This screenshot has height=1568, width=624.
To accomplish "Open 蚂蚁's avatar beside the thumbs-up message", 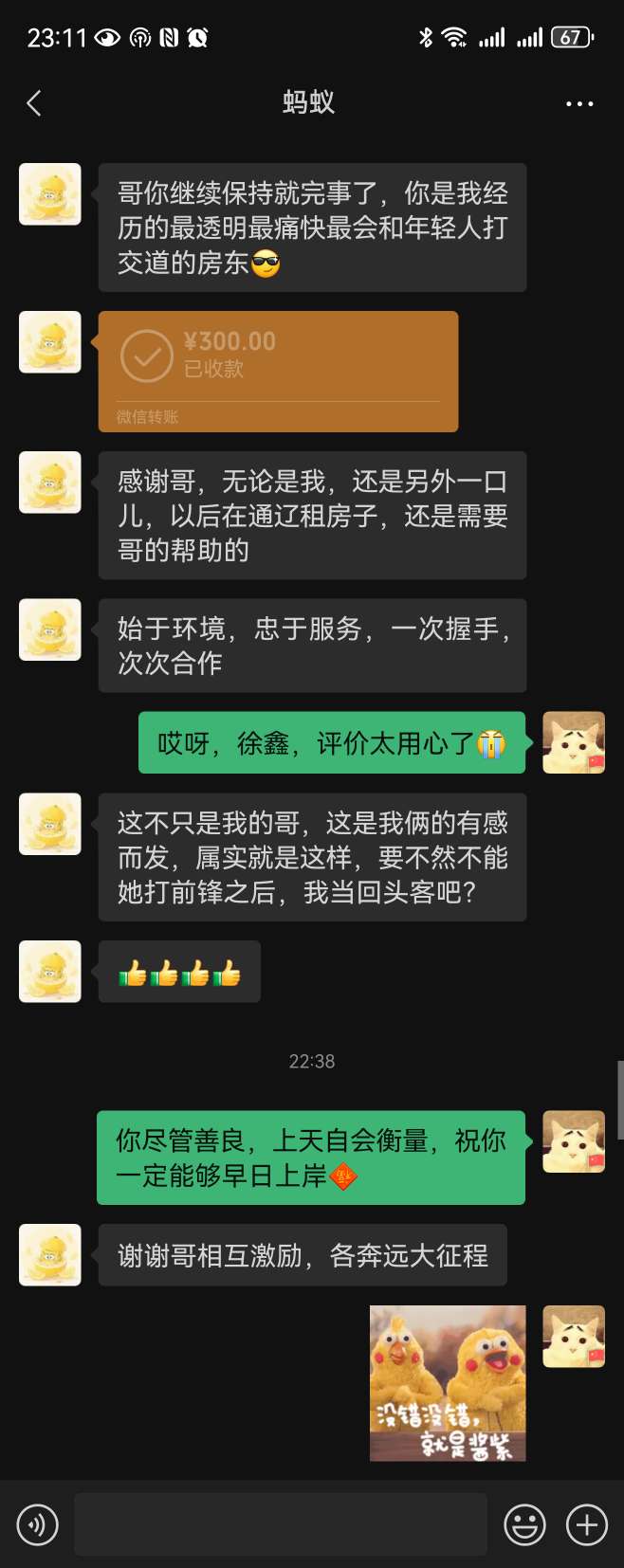I will (x=50, y=972).
